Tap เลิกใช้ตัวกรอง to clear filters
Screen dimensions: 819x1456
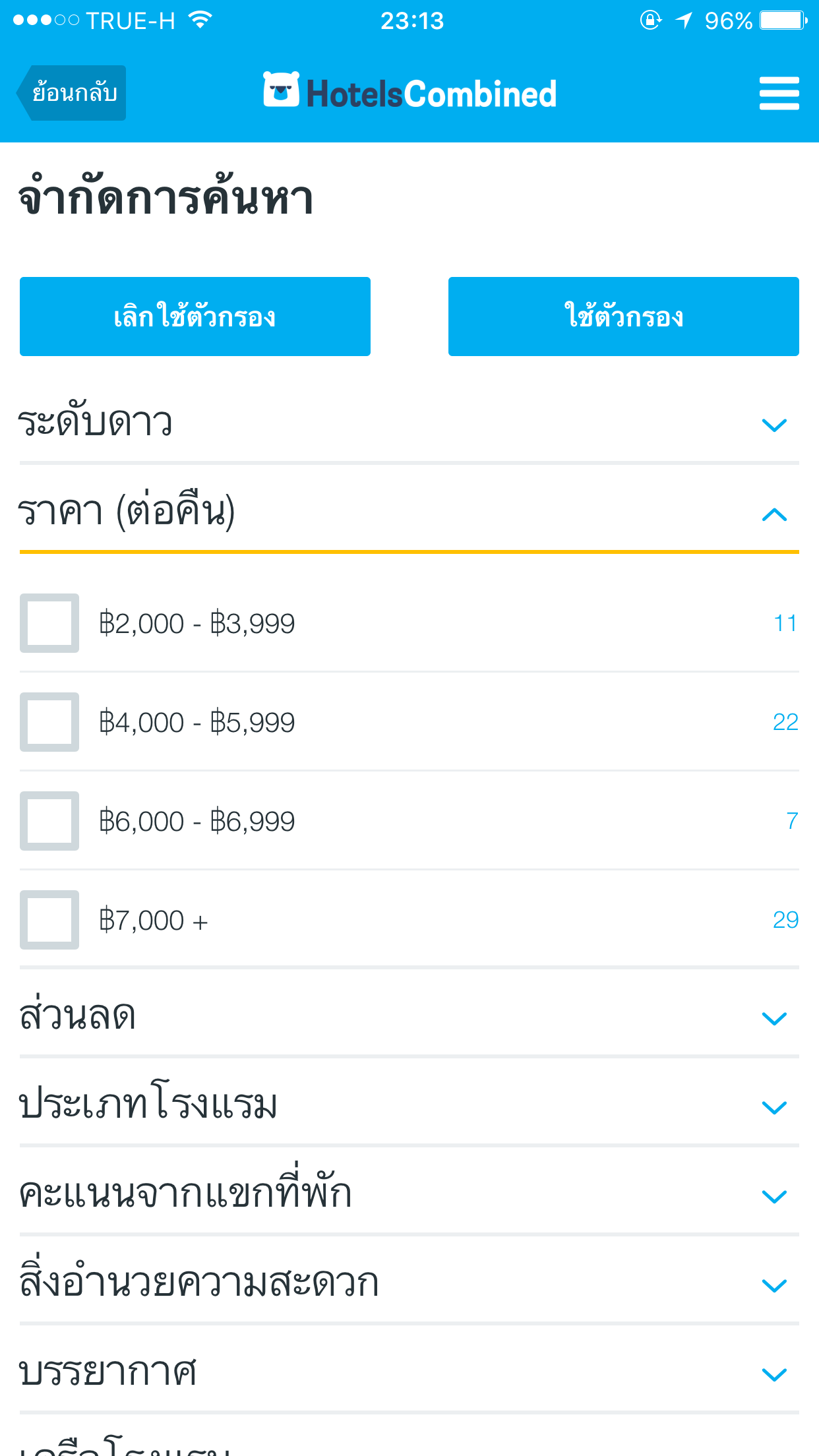click(x=195, y=317)
